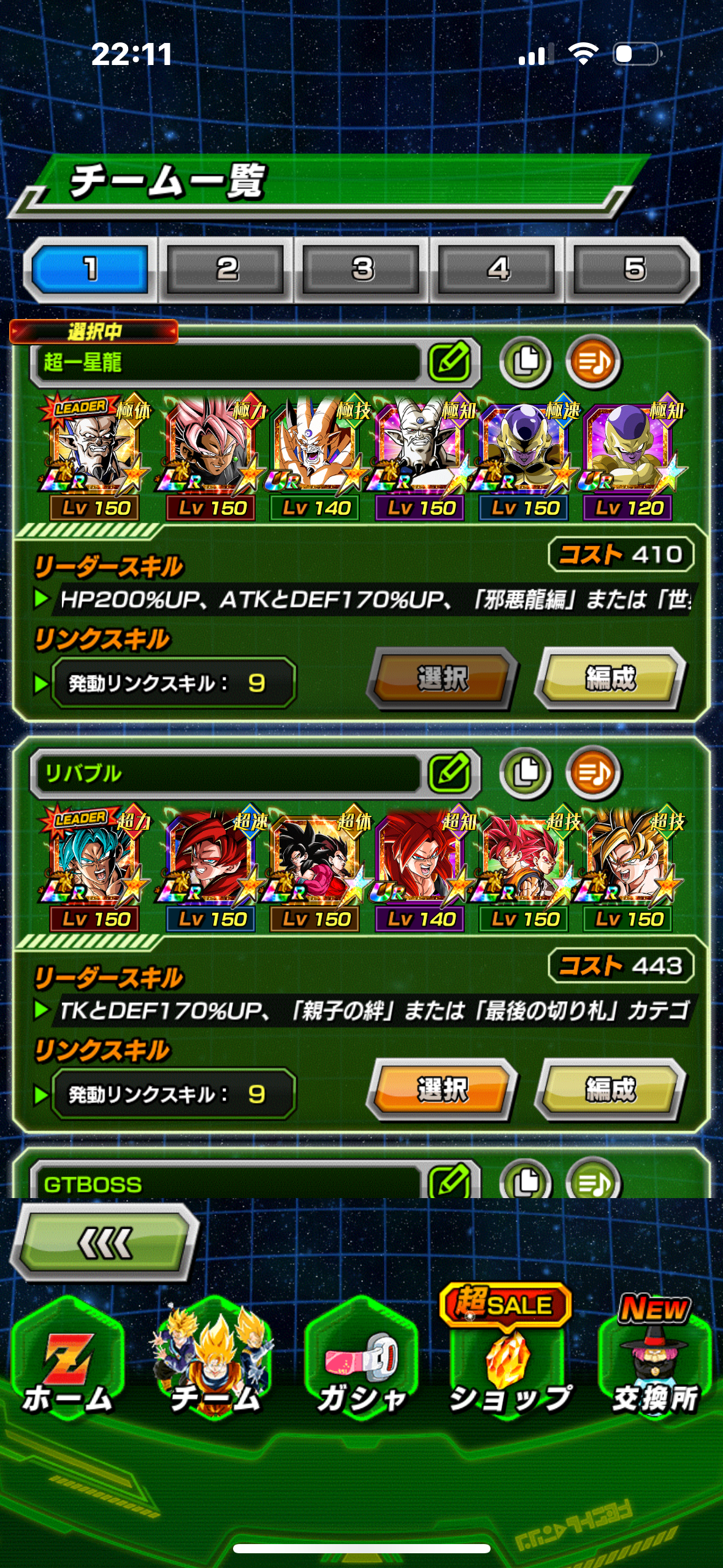Image resolution: width=723 pixels, height=1568 pixels.
Task: Tap 編成 for the 超一星龍 team
Action: (610, 678)
